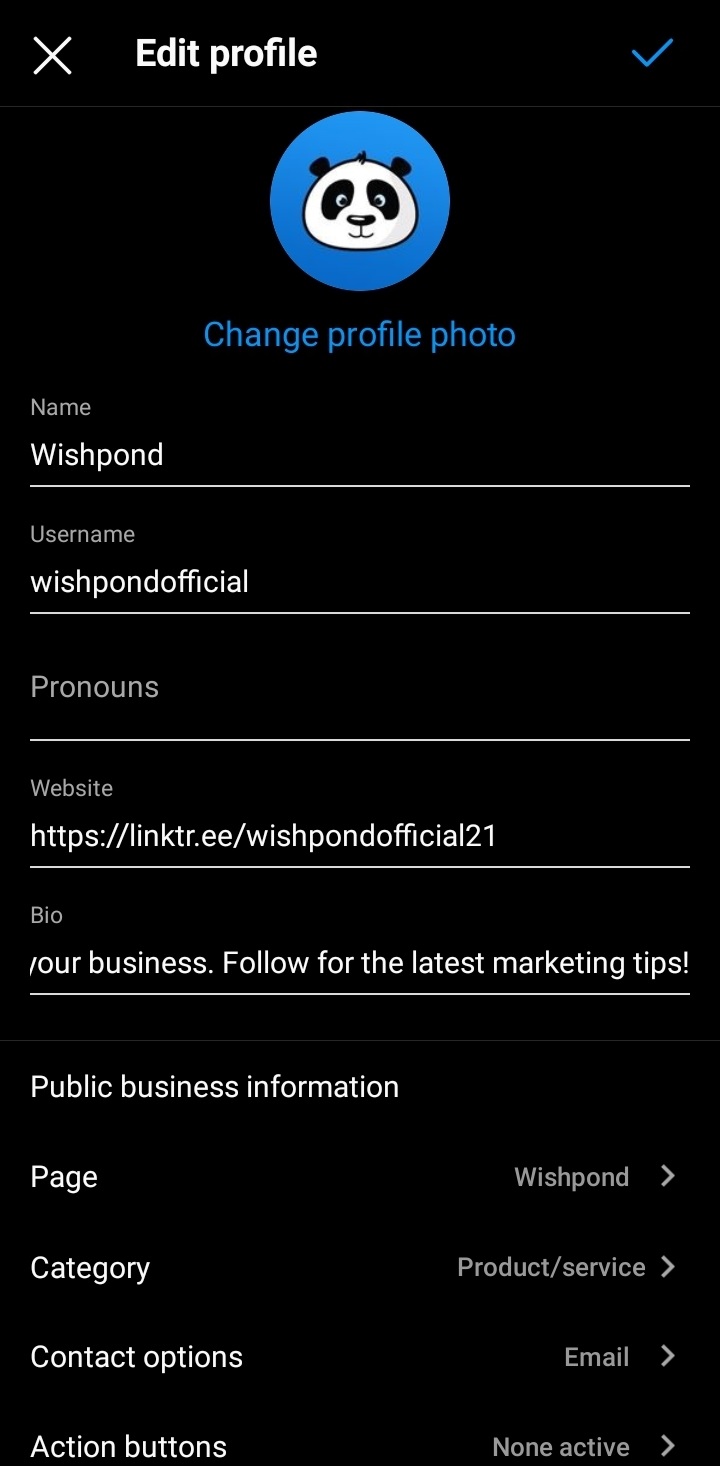This screenshot has width=720, height=1466.
Task: Select the wishpondofficial username field
Action: coord(360,582)
